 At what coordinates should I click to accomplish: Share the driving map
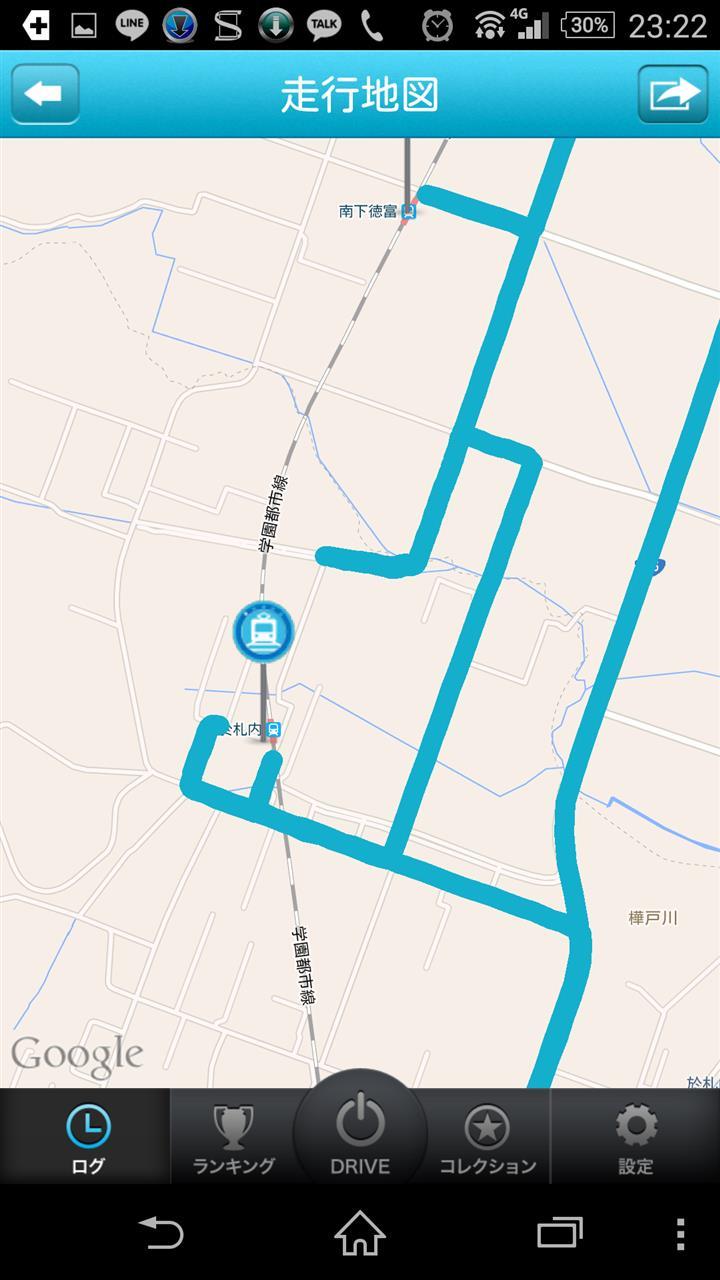(x=673, y=94)
